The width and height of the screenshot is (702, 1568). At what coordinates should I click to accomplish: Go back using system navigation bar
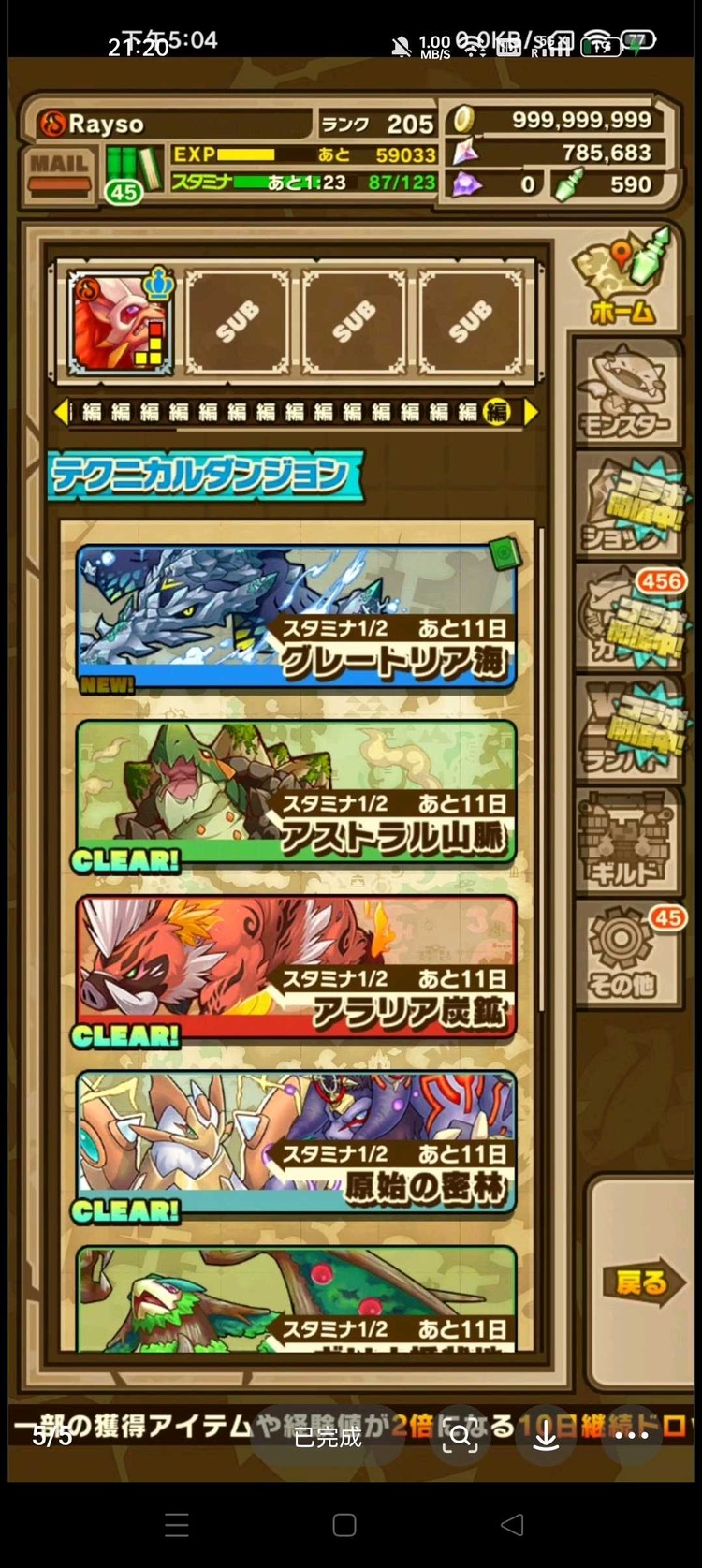click(x=512, y=1525)
